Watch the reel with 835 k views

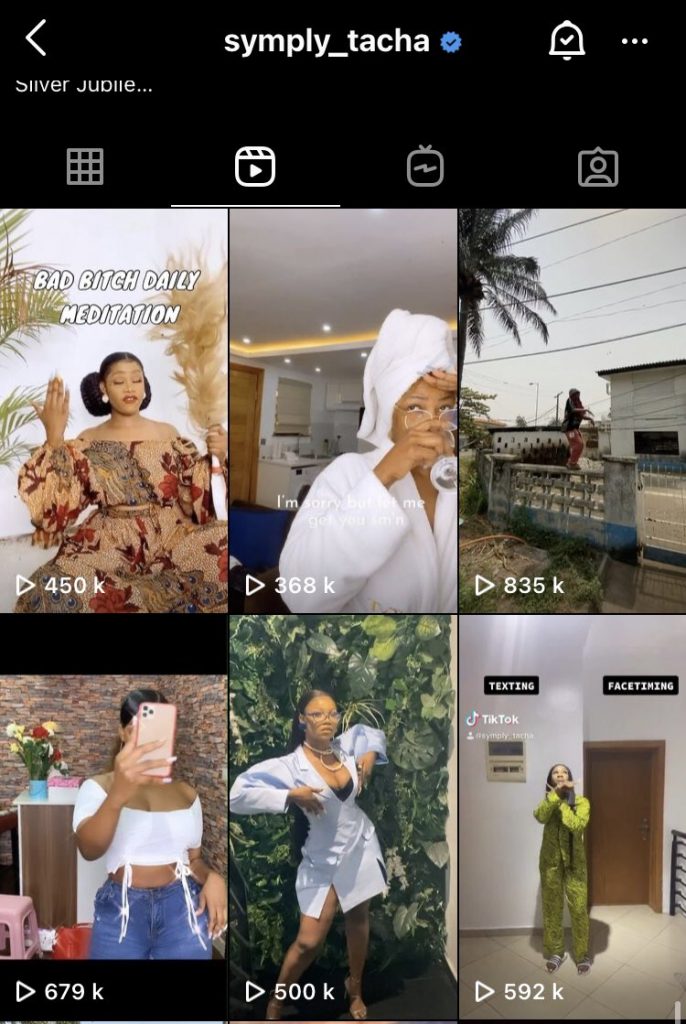coord(572,410)
